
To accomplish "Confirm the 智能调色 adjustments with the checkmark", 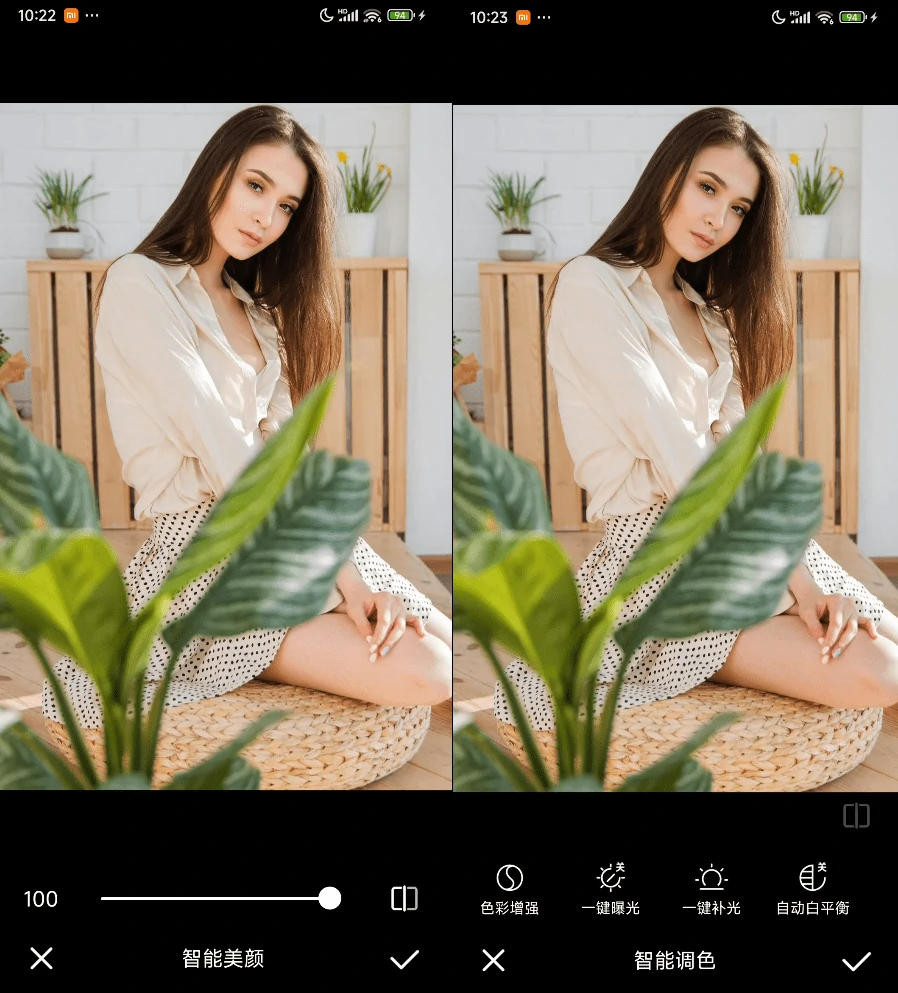I will coord(856,961).
